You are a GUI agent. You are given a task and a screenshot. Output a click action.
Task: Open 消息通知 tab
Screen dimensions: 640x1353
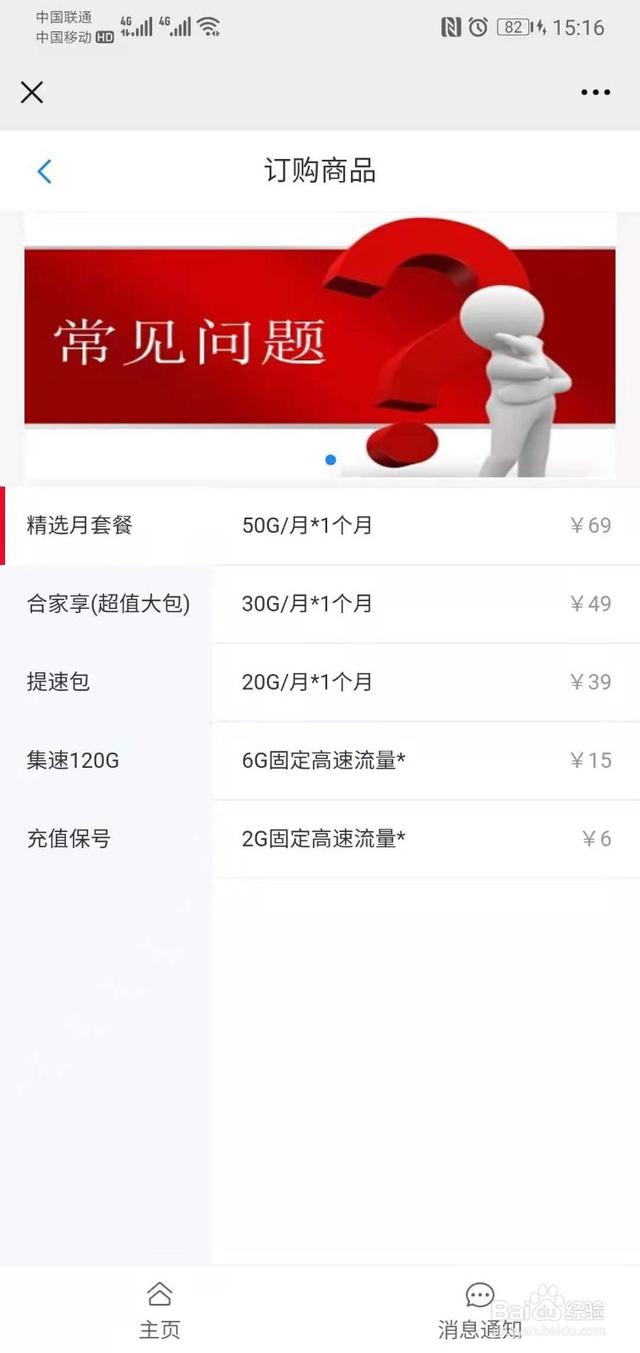coord(480,1311)
